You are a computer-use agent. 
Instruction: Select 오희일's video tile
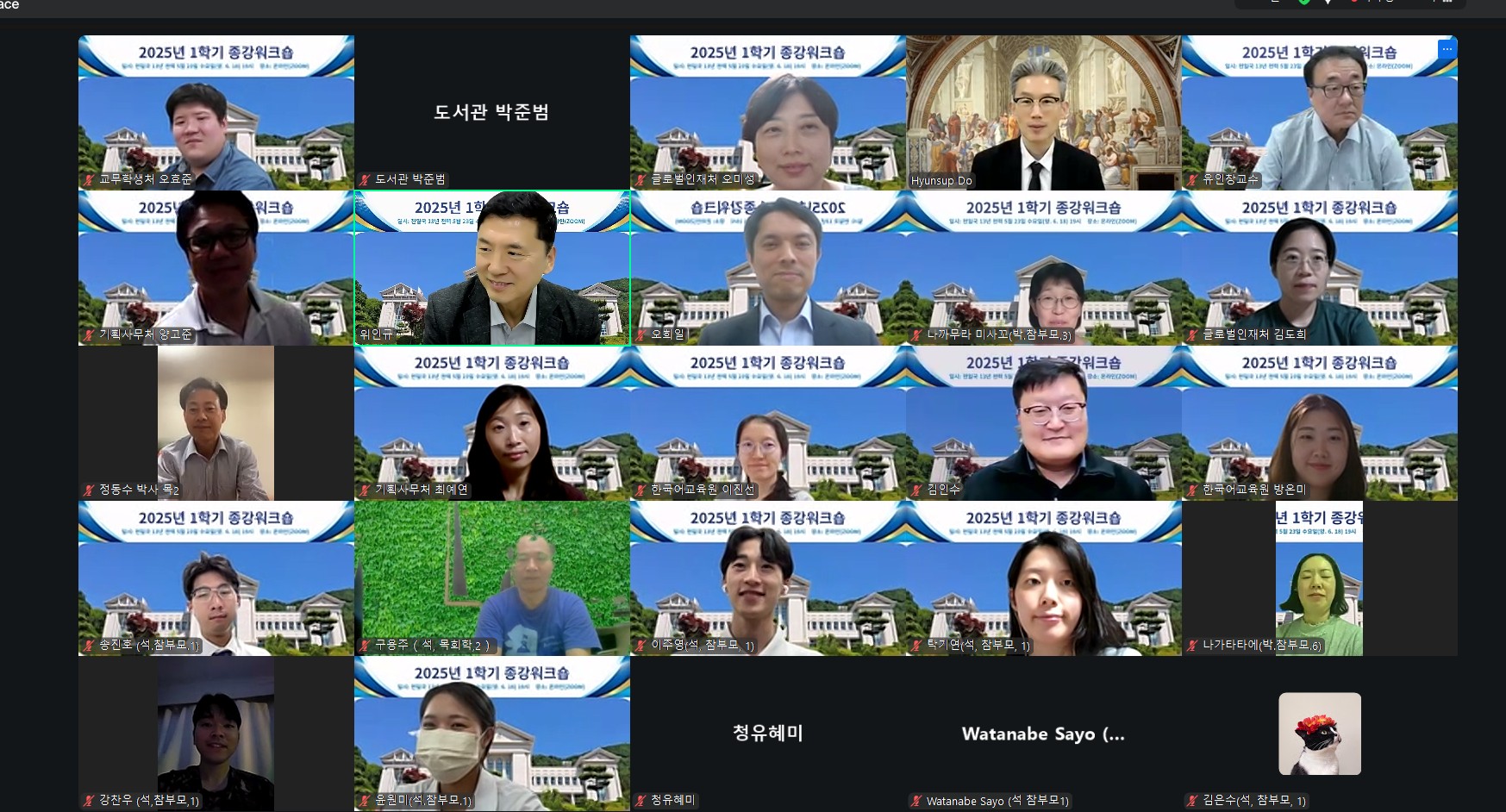[x=767, y=268]
